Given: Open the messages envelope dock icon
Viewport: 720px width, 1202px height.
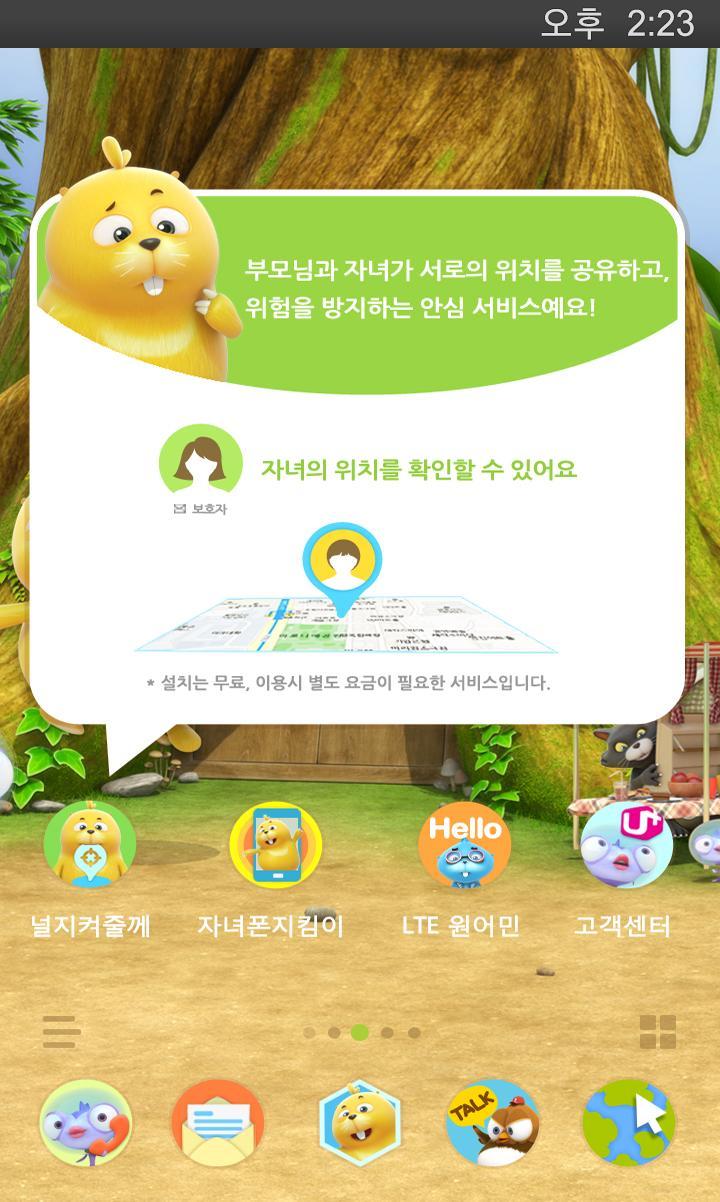Looking at the screenshot, I should 218,1122.
